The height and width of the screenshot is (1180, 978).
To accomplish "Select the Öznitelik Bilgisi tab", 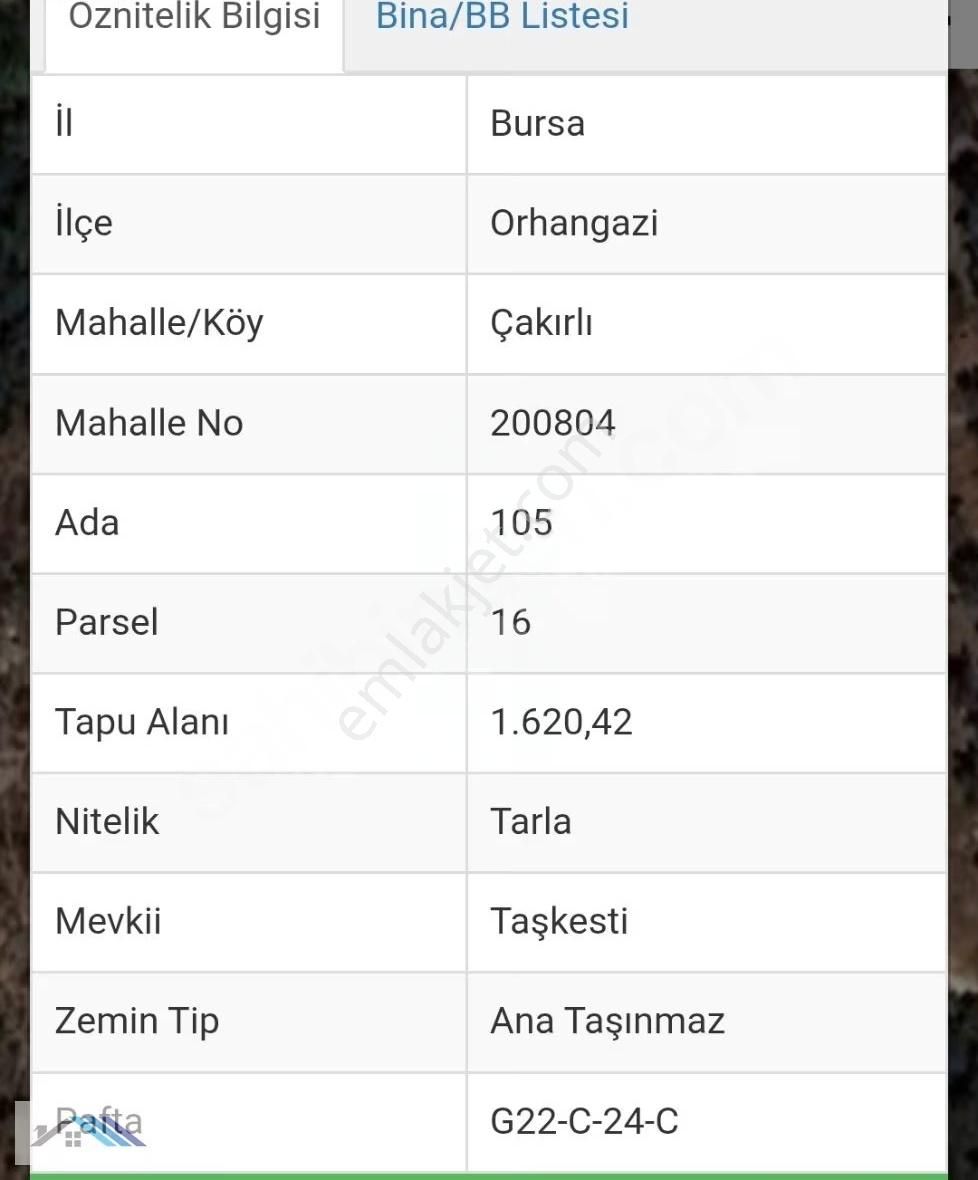I will (x=193, y=18).
